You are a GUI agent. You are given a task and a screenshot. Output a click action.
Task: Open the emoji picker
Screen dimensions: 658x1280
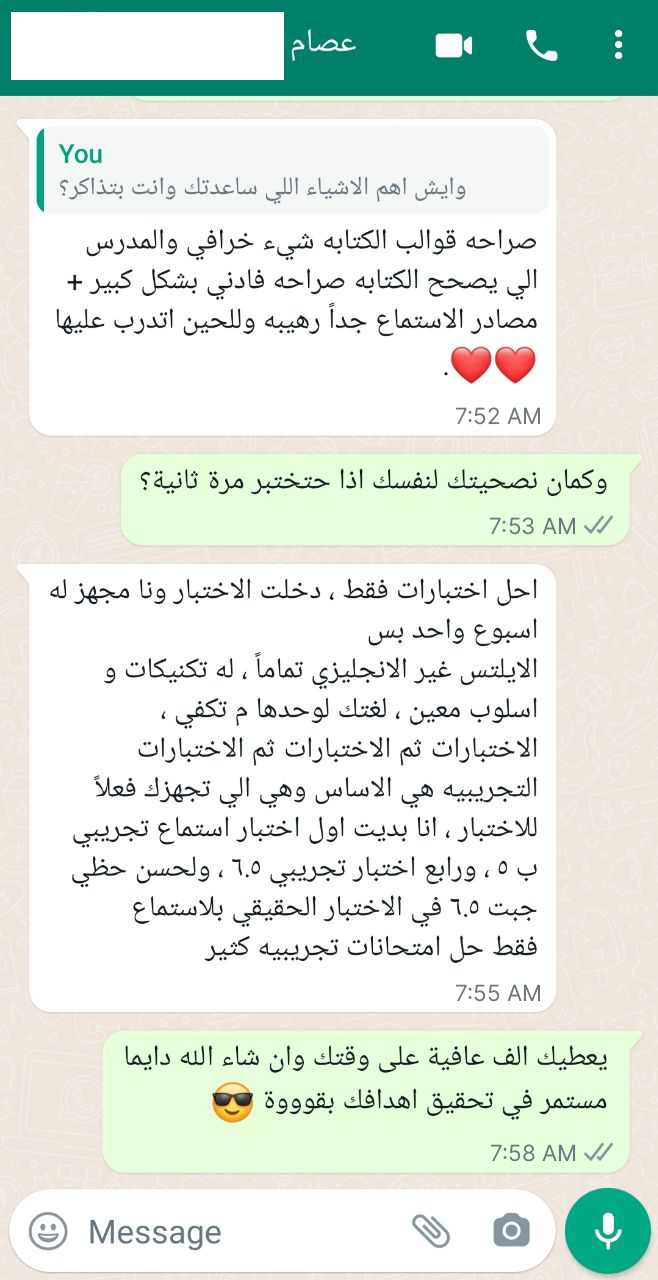[47, 1231]
